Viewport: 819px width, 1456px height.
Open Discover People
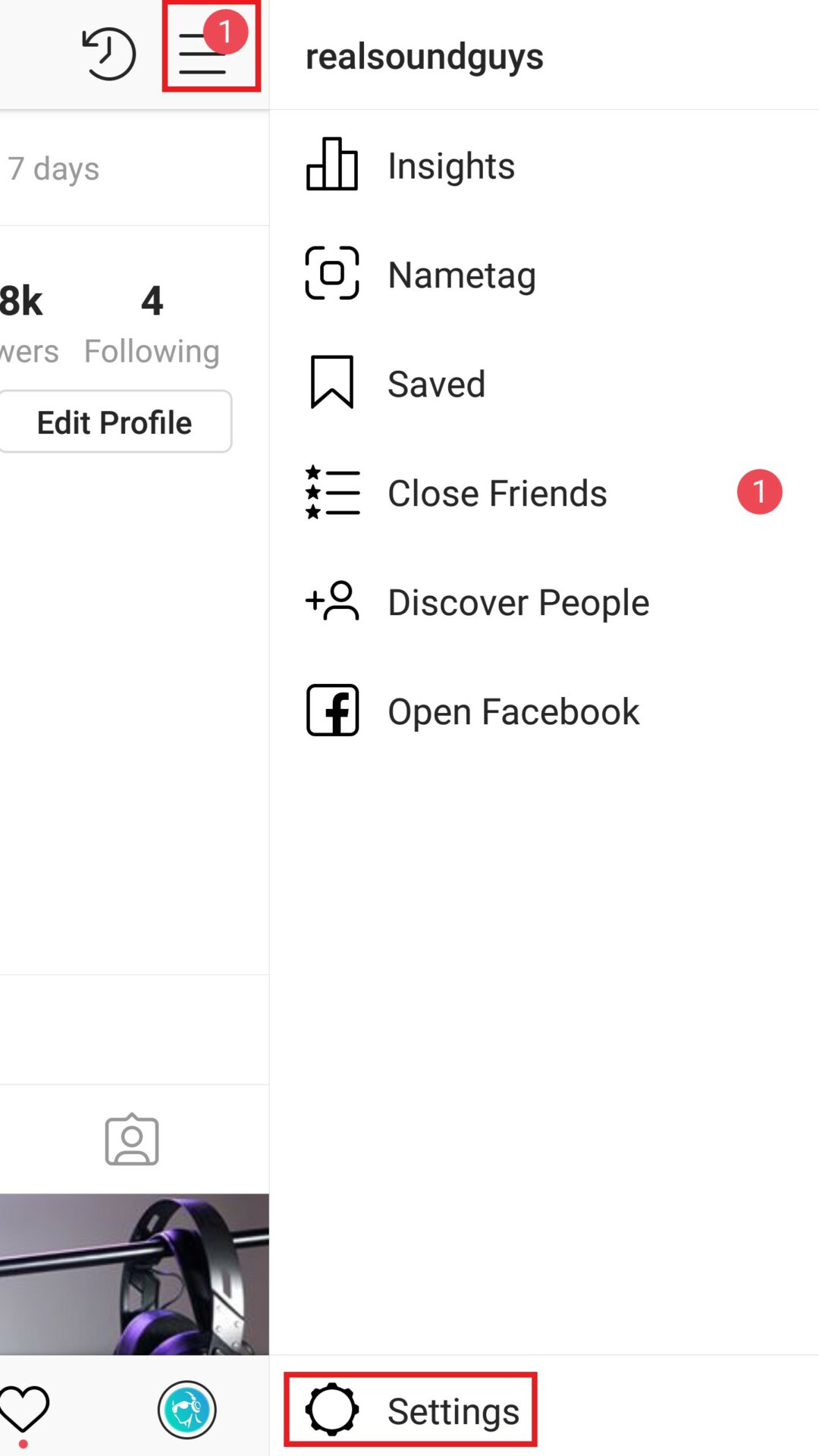click(x=518, y=602)
